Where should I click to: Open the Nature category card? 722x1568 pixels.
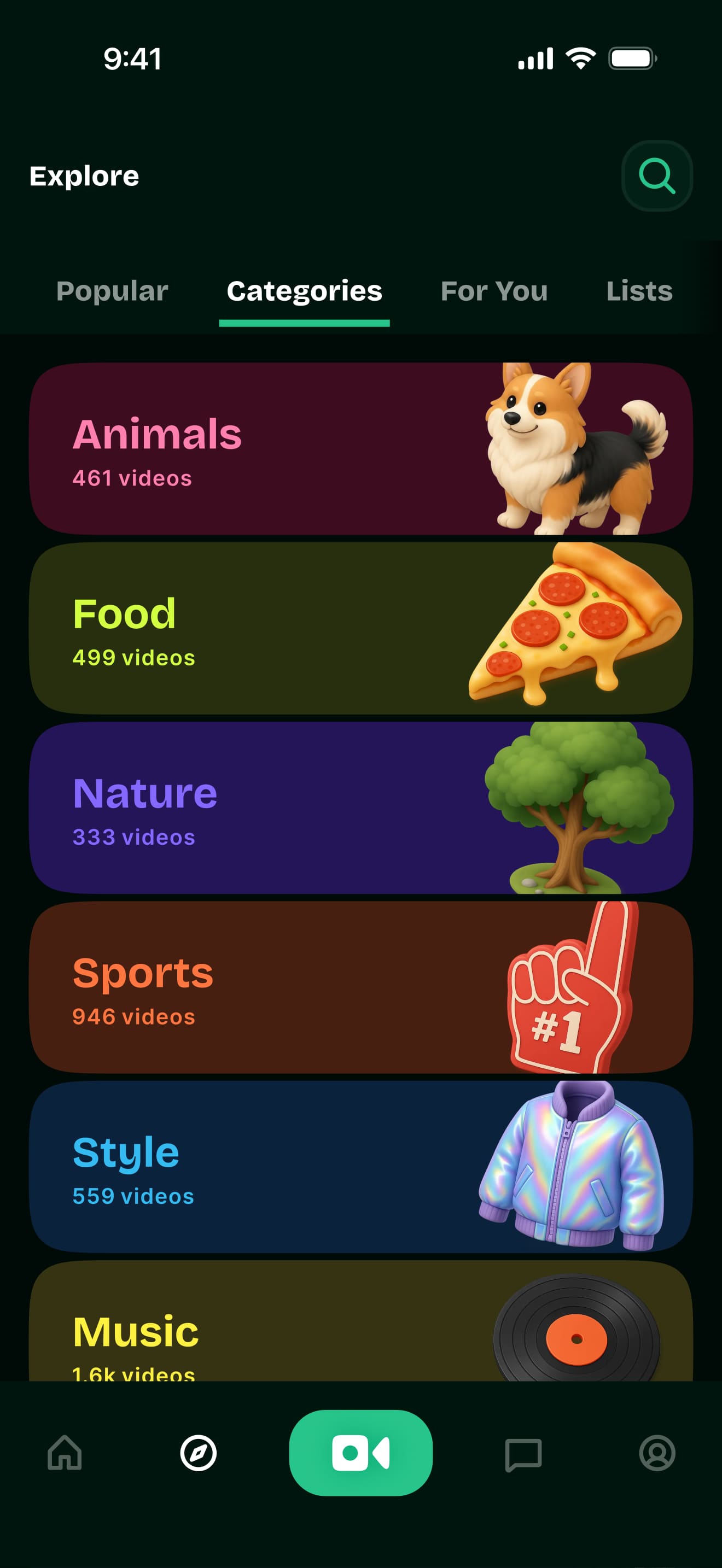pos(360,808)
